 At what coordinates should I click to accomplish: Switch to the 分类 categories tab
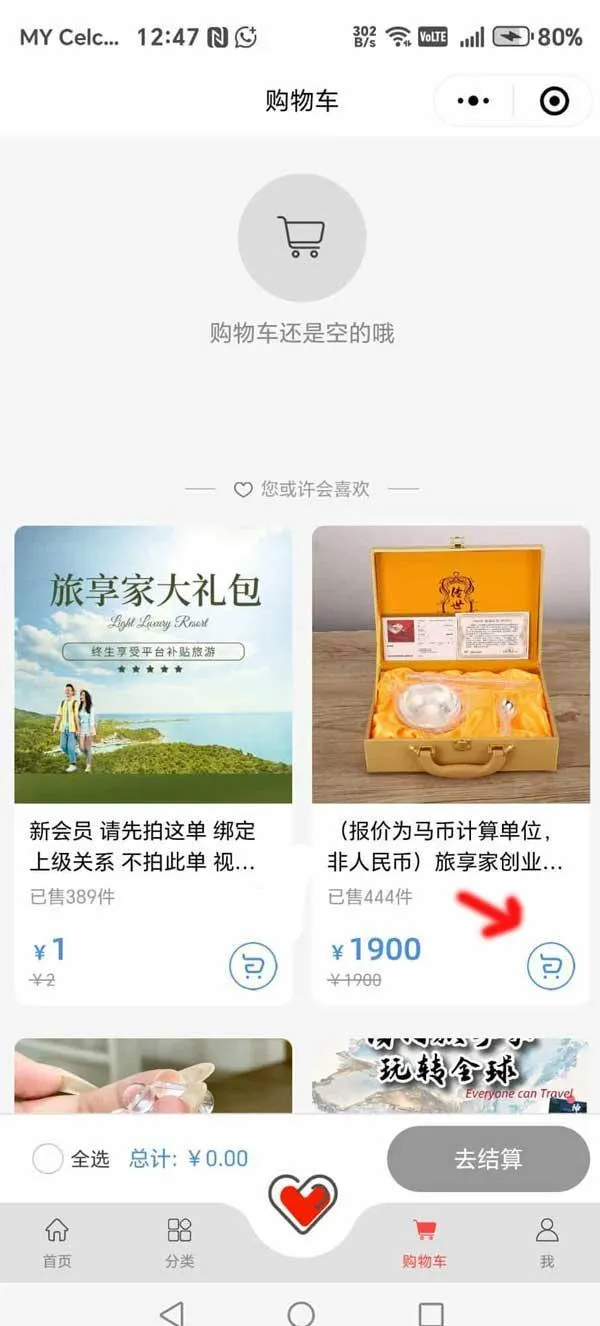coord(179,1241)
